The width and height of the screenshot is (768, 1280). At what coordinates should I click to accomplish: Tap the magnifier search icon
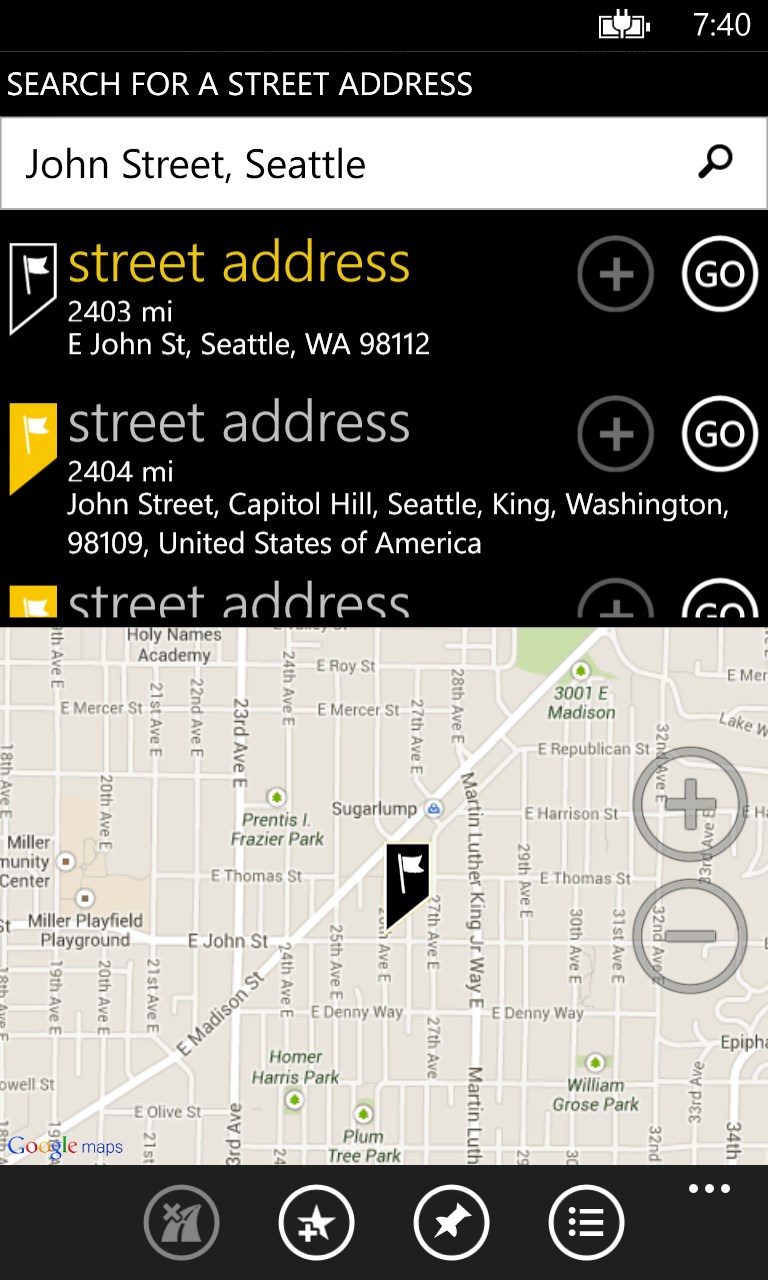click(716, 162)
